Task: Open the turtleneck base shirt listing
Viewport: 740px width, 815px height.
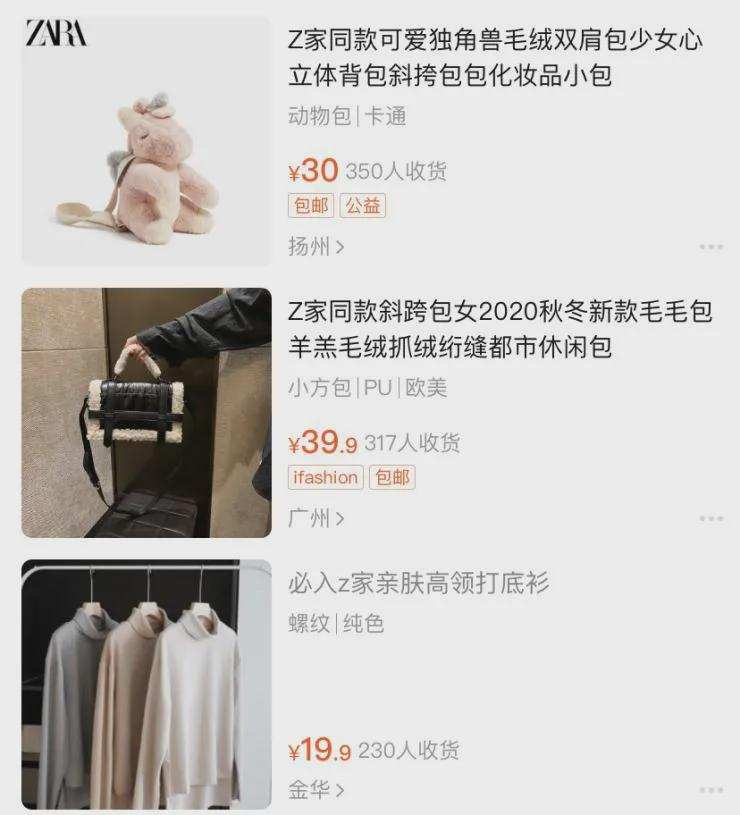Action: coord(418,582)
